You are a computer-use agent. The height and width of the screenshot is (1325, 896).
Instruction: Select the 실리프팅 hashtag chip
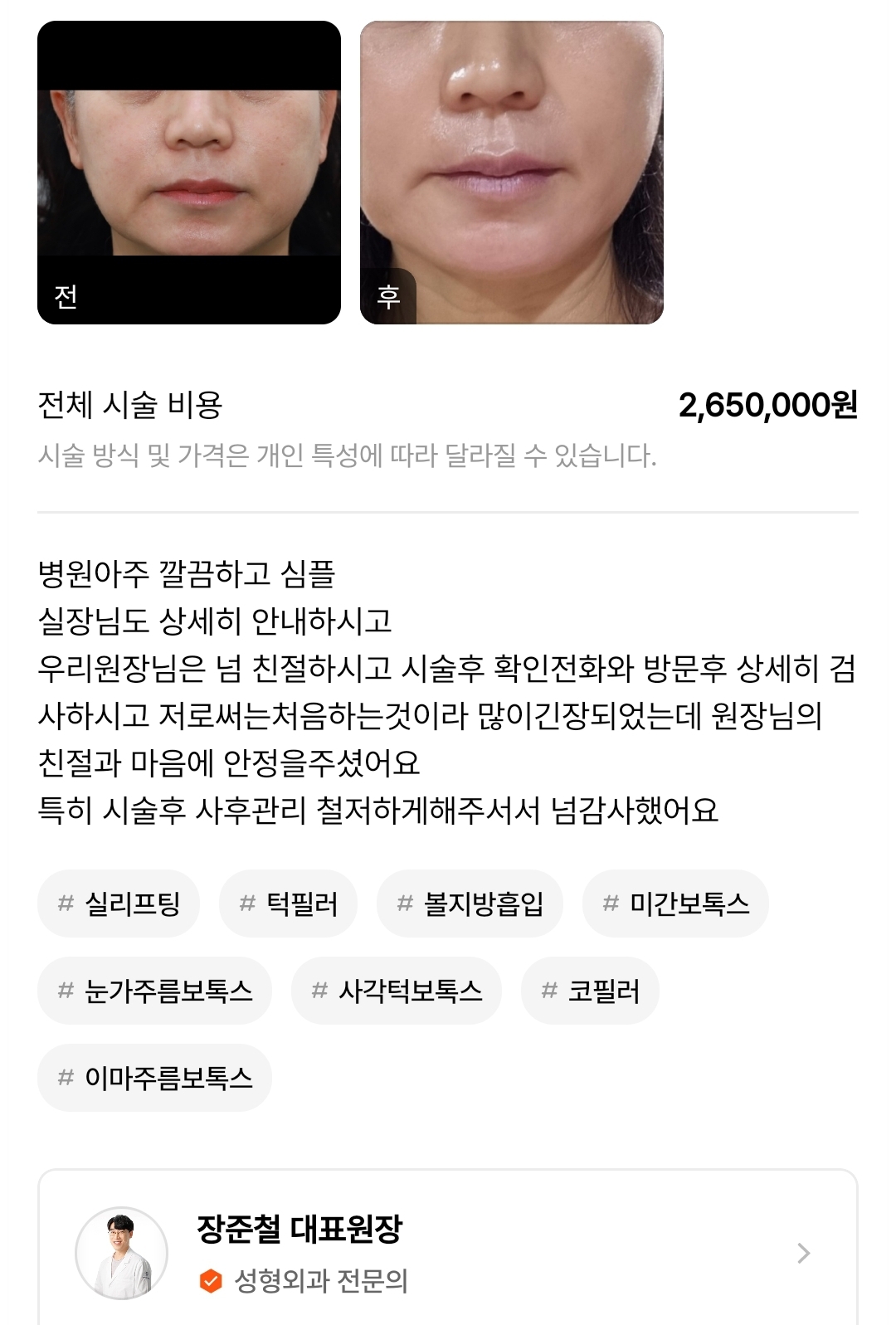pos(119,904)
